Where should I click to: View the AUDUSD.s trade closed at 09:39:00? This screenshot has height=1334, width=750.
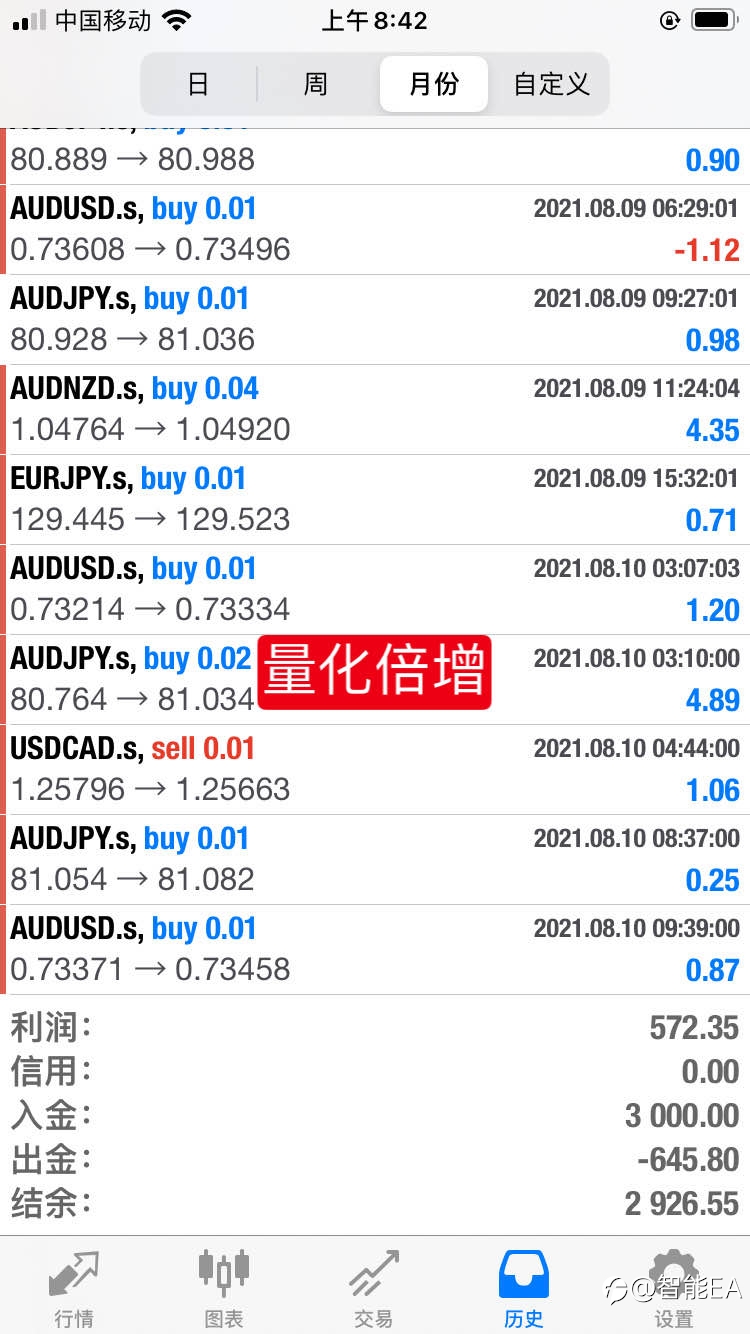375,950
